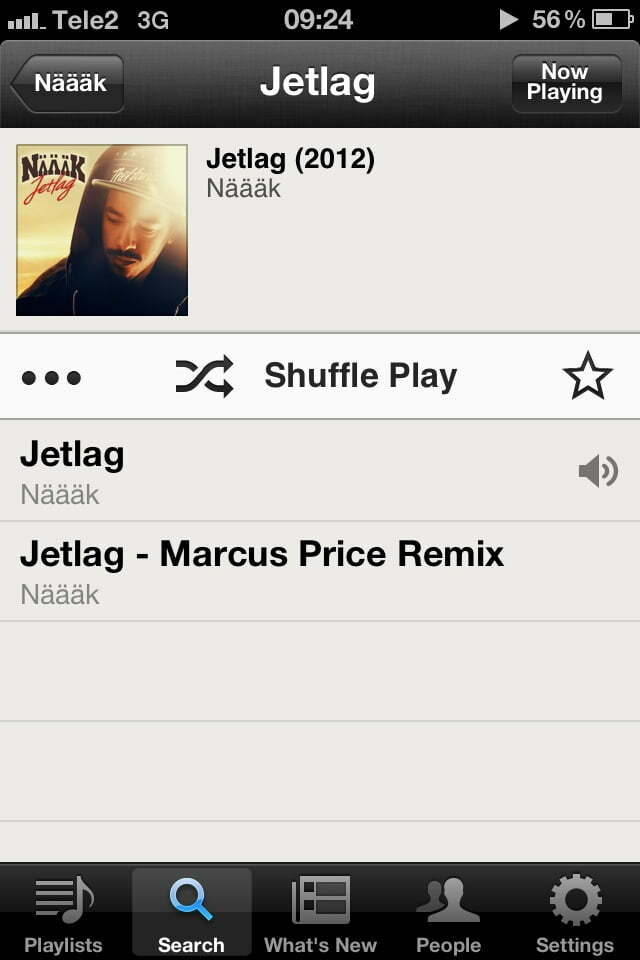View the Jetlag album cover art
Viewport: 640px width, 960px height.
click(x=102, y=231)
